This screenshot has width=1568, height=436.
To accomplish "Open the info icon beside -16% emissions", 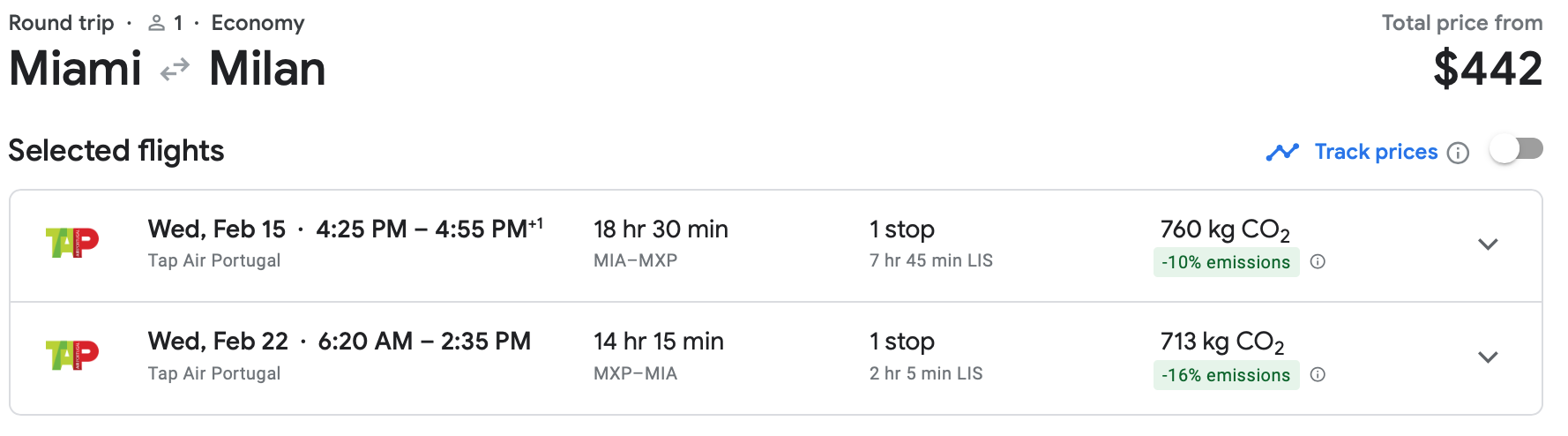I will tap(1318, 374).
